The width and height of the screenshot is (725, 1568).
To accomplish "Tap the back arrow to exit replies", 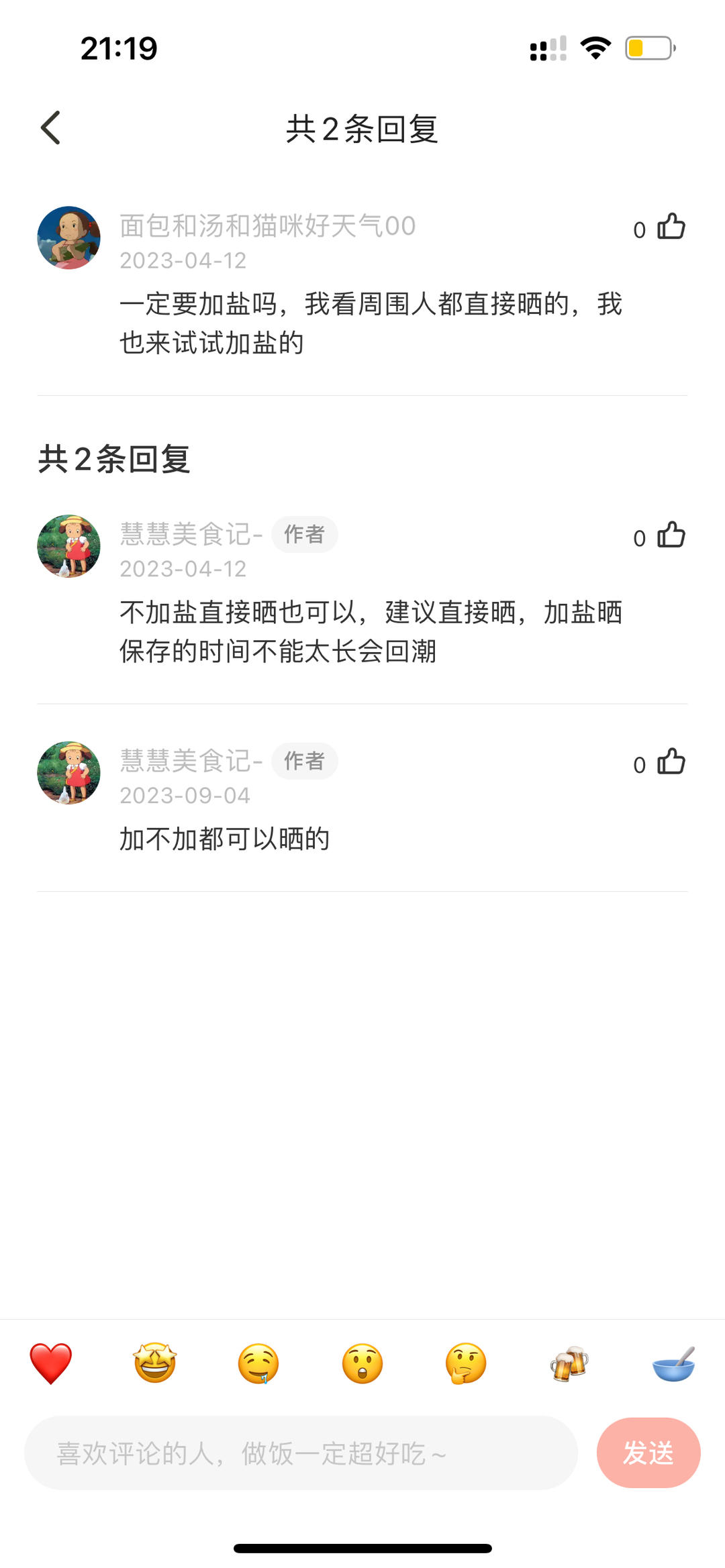I will click(x=51, y=127).
